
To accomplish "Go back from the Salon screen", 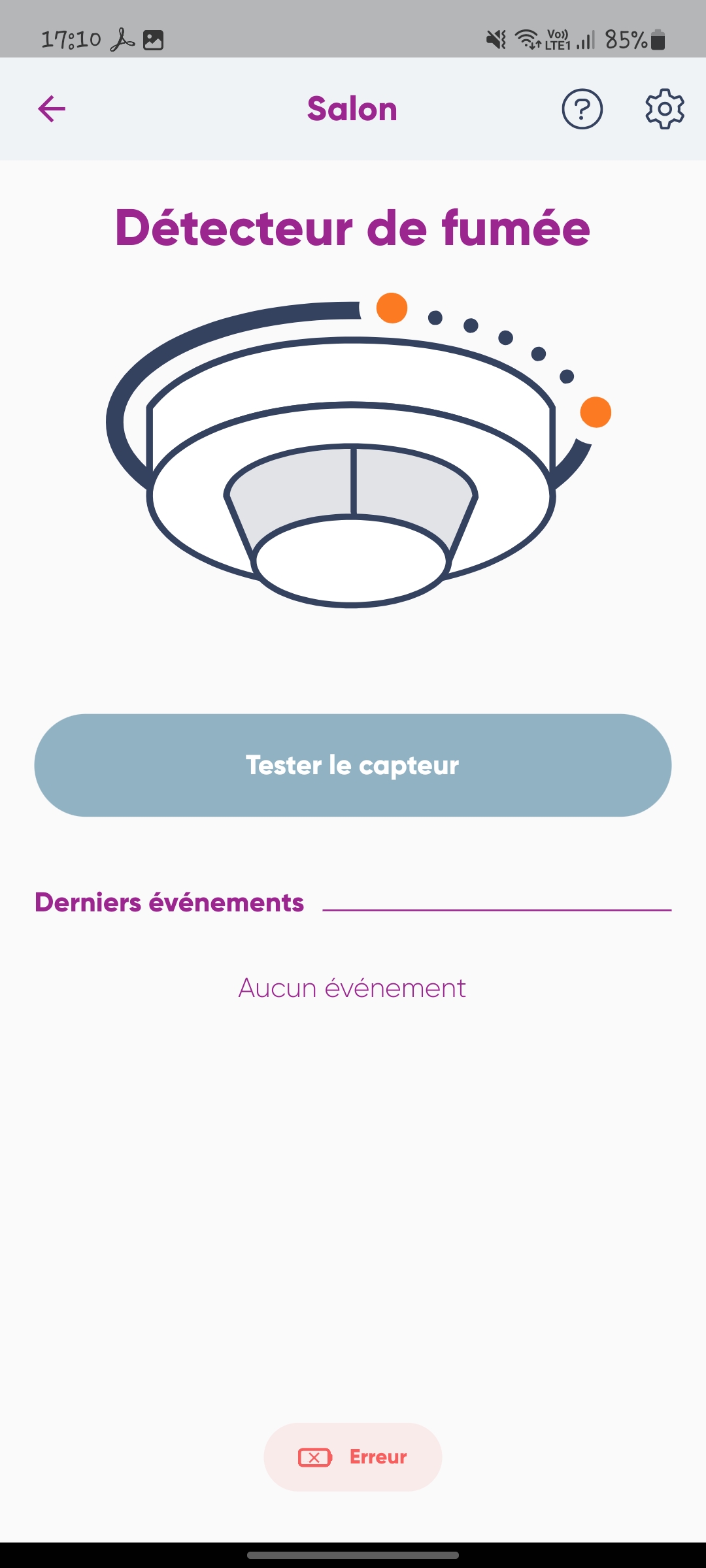I will tap(52, 108).
